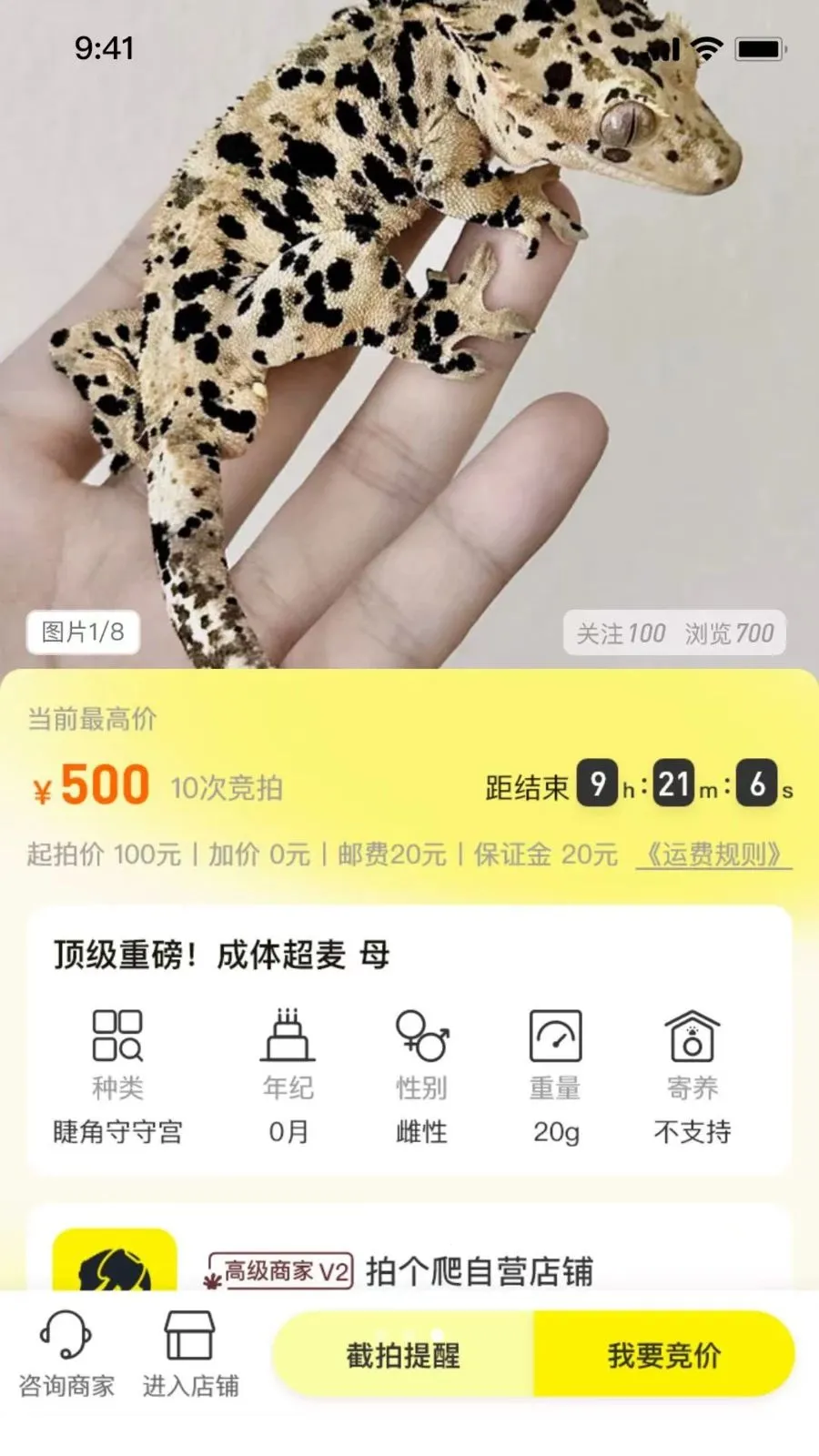
Task: Open the 《运费规则》 shipping rules link
Action: pyautogui.click(x=713, y=854)
